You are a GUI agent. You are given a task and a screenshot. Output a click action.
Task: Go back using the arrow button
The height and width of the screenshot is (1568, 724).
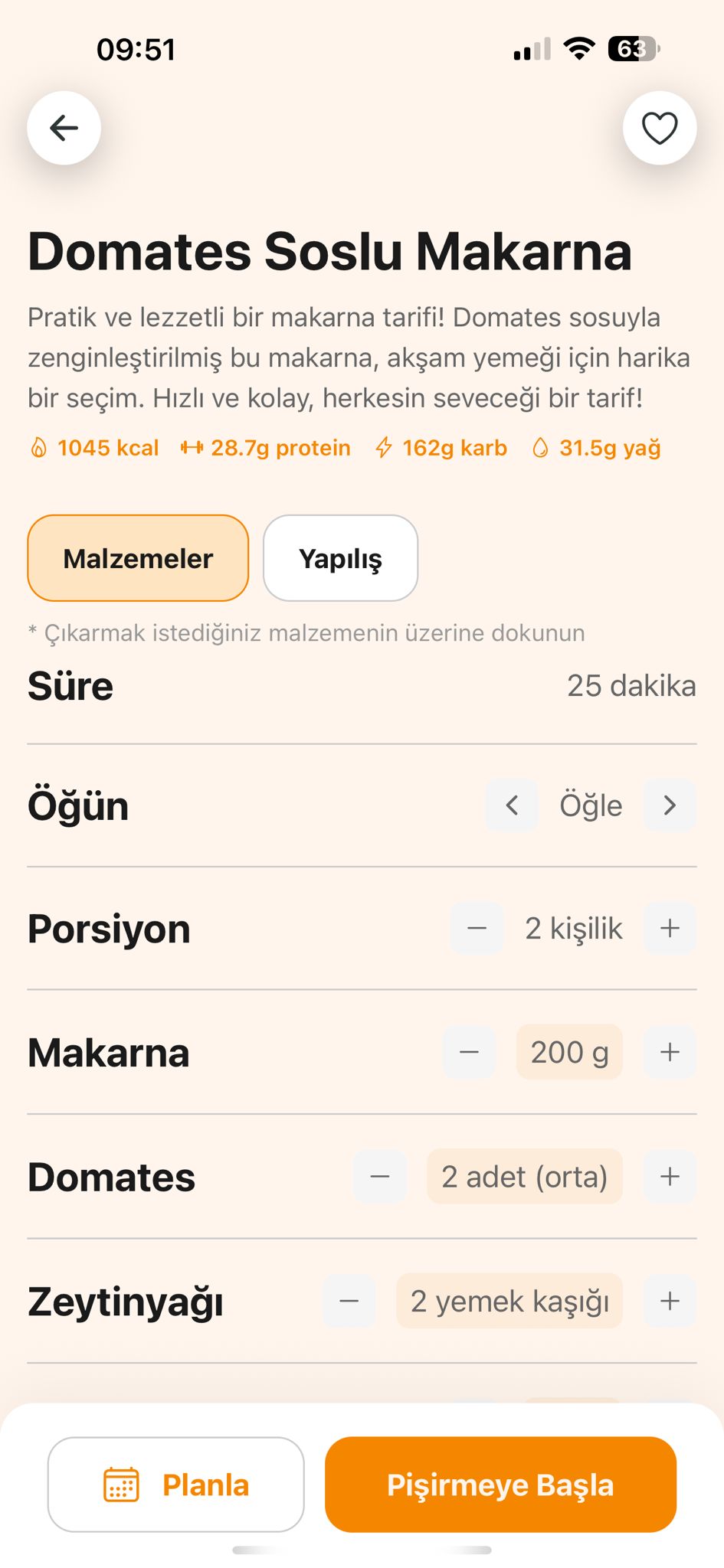64,128
